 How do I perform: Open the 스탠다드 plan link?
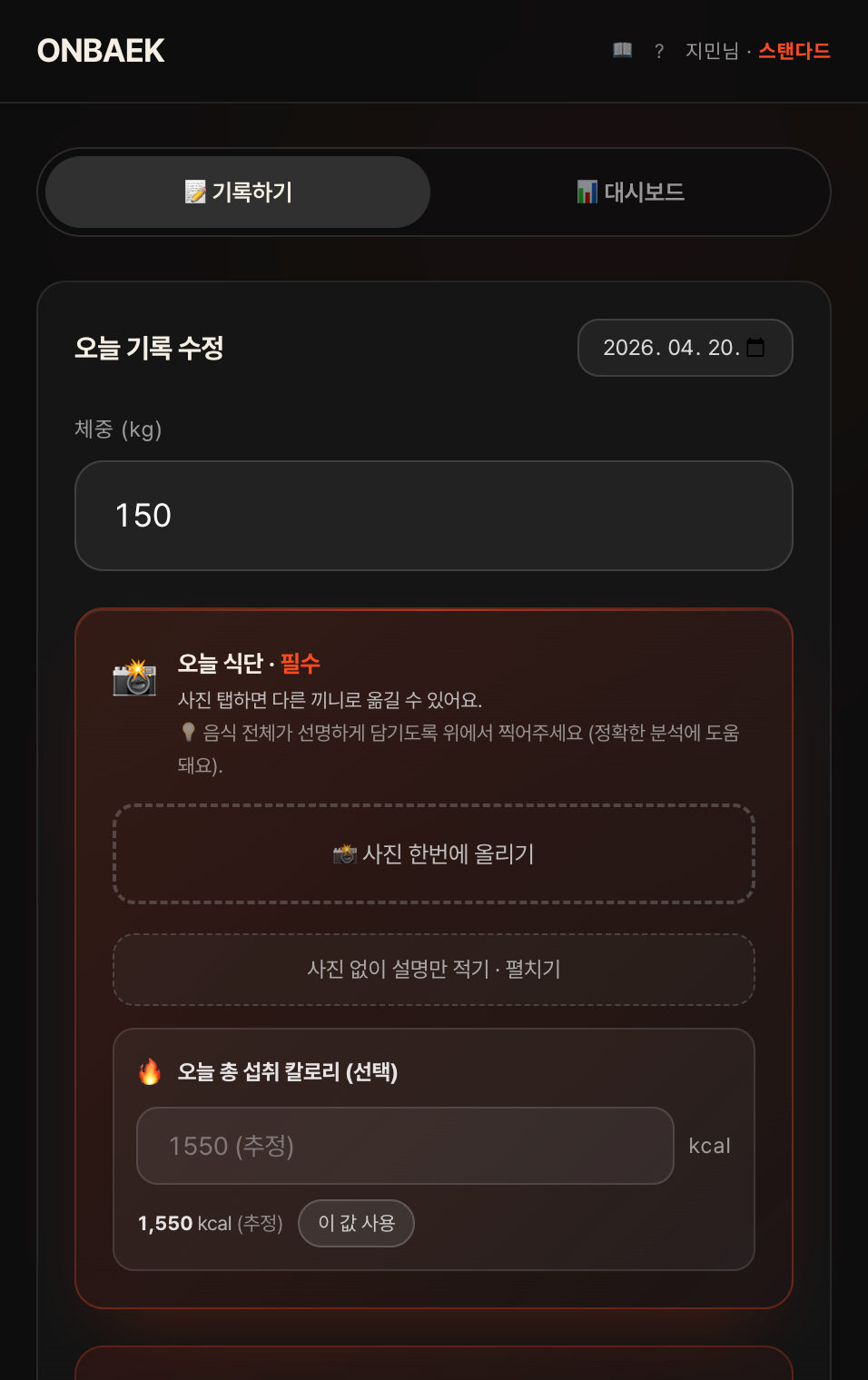click(x=794, y=51)
